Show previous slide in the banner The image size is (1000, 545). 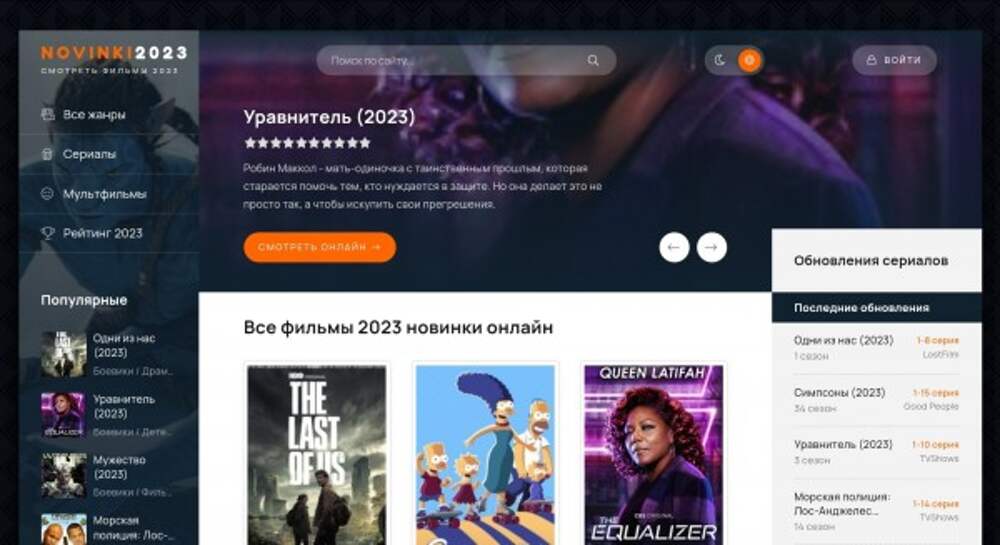tap(674, 247)
